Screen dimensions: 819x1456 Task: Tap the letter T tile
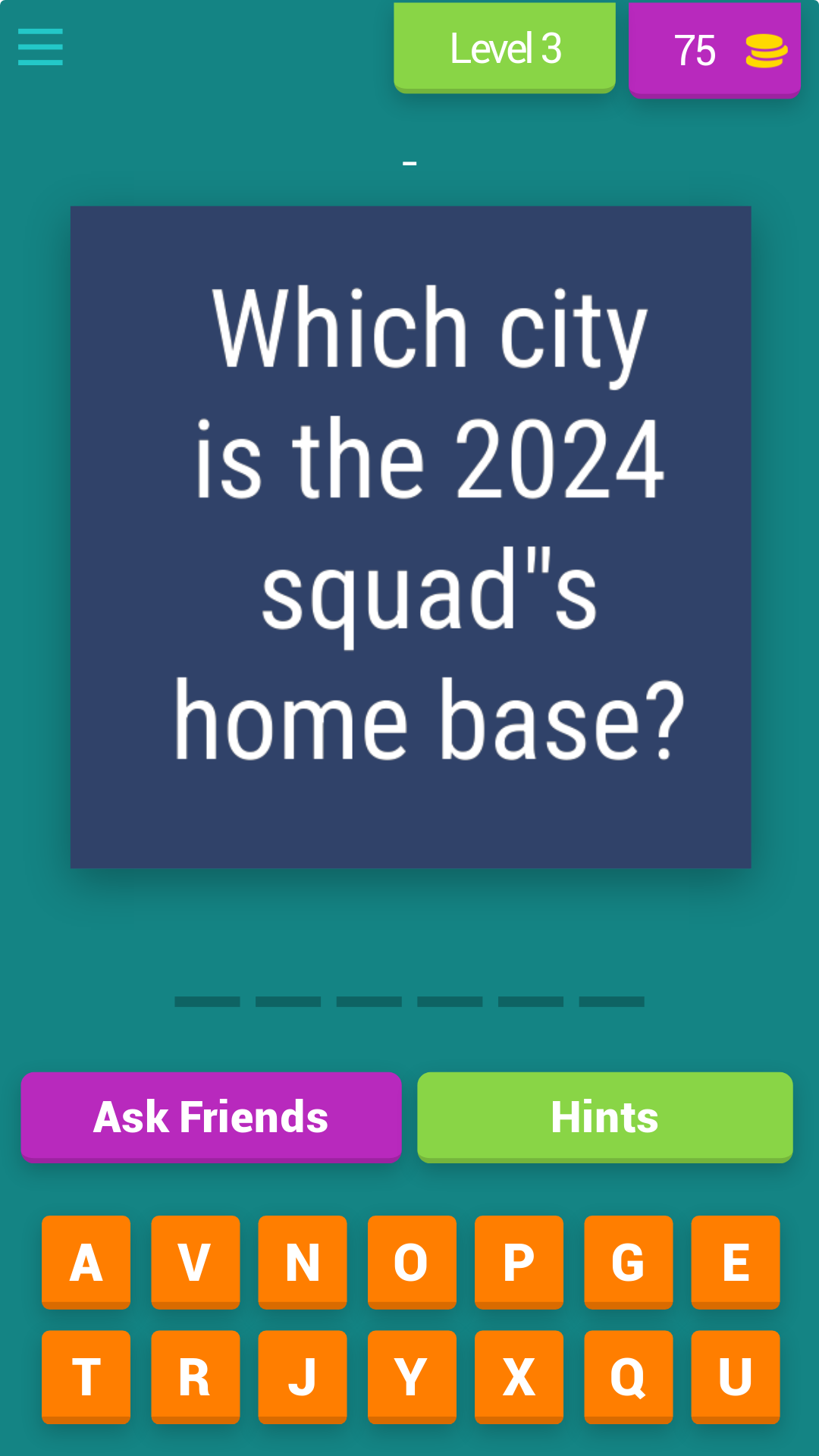tap(86, 1376)
